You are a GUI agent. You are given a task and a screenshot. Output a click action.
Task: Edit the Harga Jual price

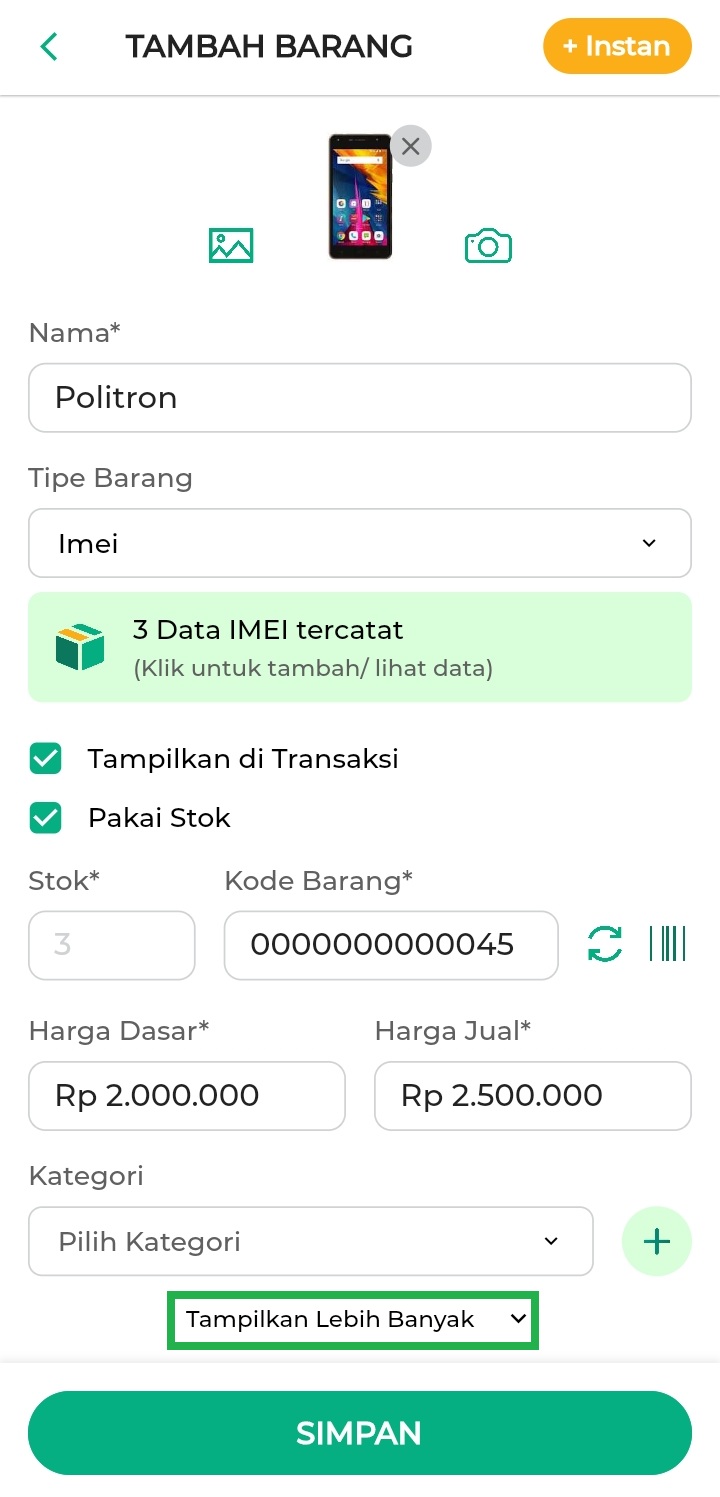coord(532,1096)
